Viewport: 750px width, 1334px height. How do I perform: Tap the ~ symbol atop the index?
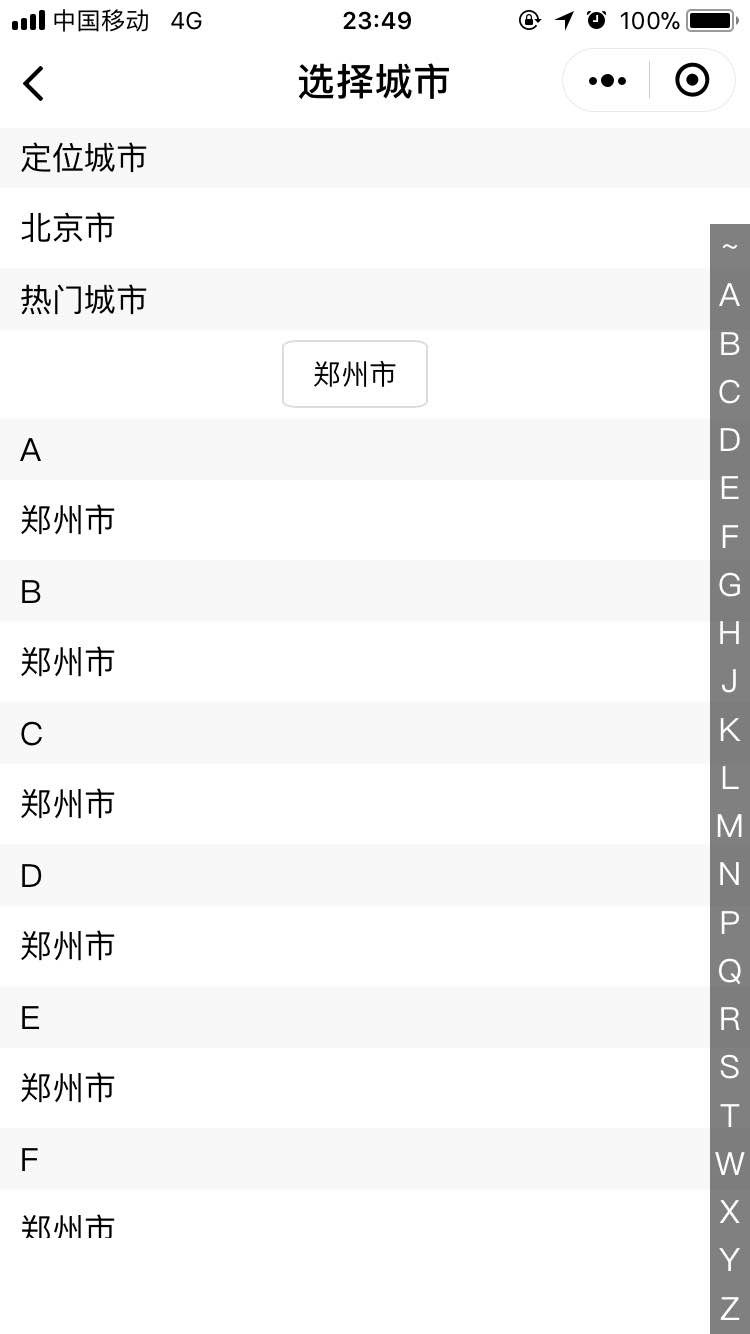[729, 247]
